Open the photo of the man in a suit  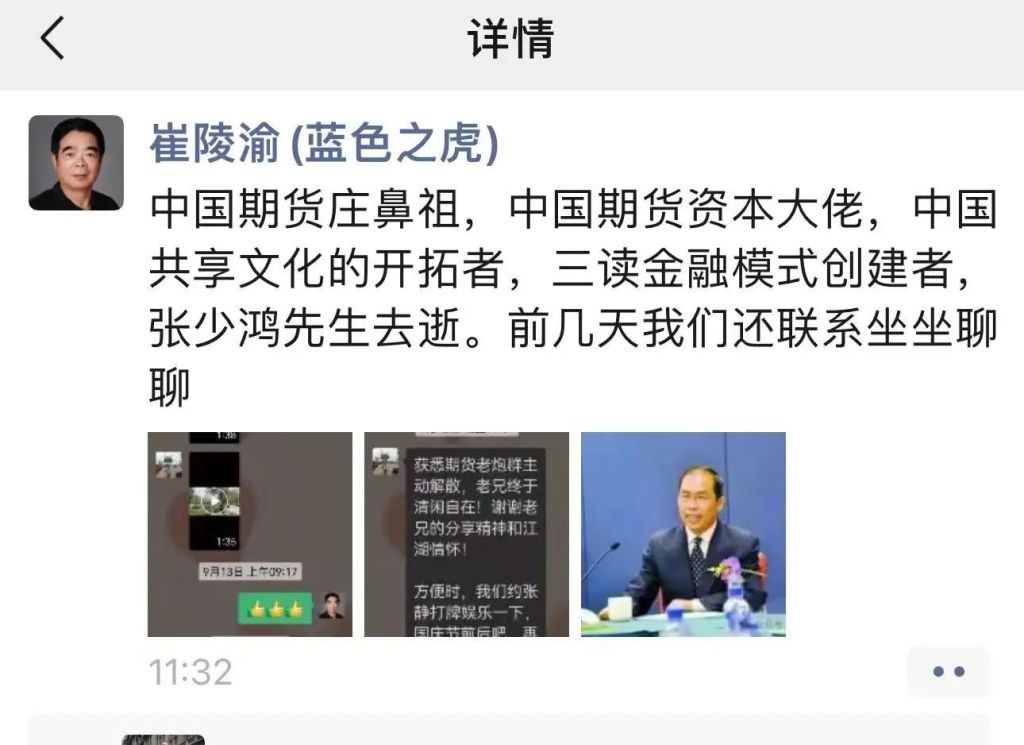coord(683,534)
